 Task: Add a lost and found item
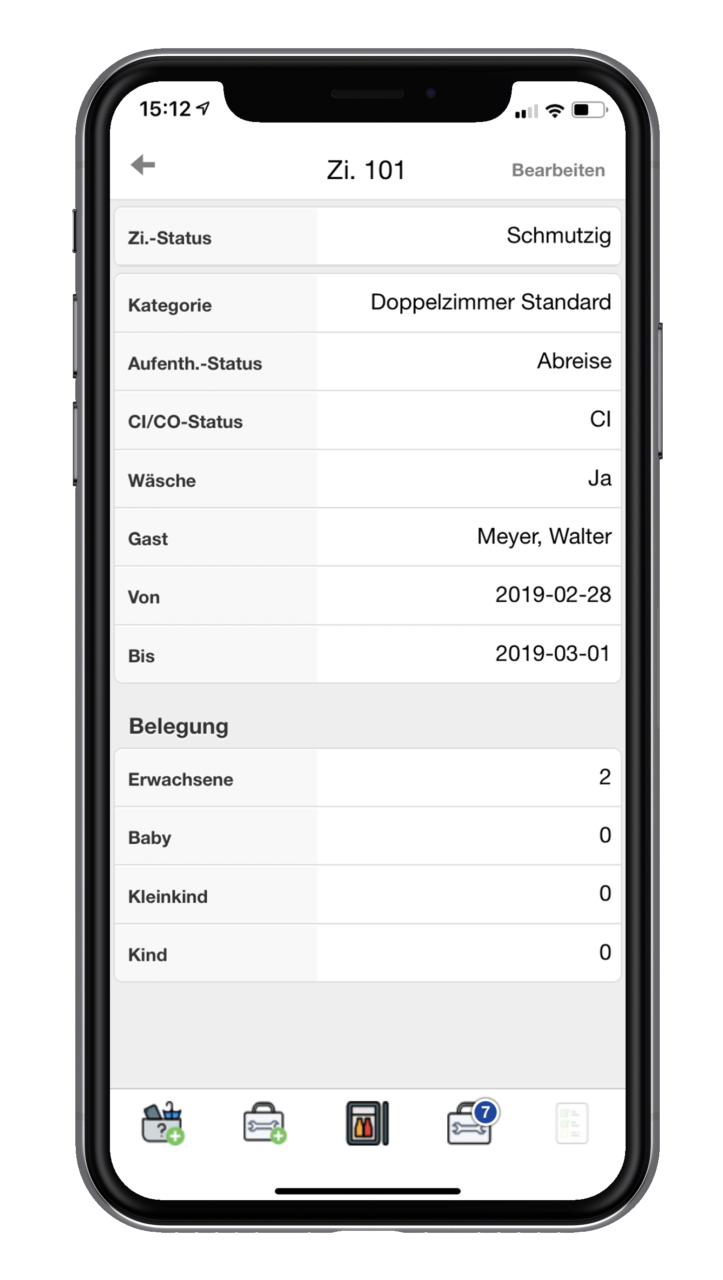[162, 1124]
